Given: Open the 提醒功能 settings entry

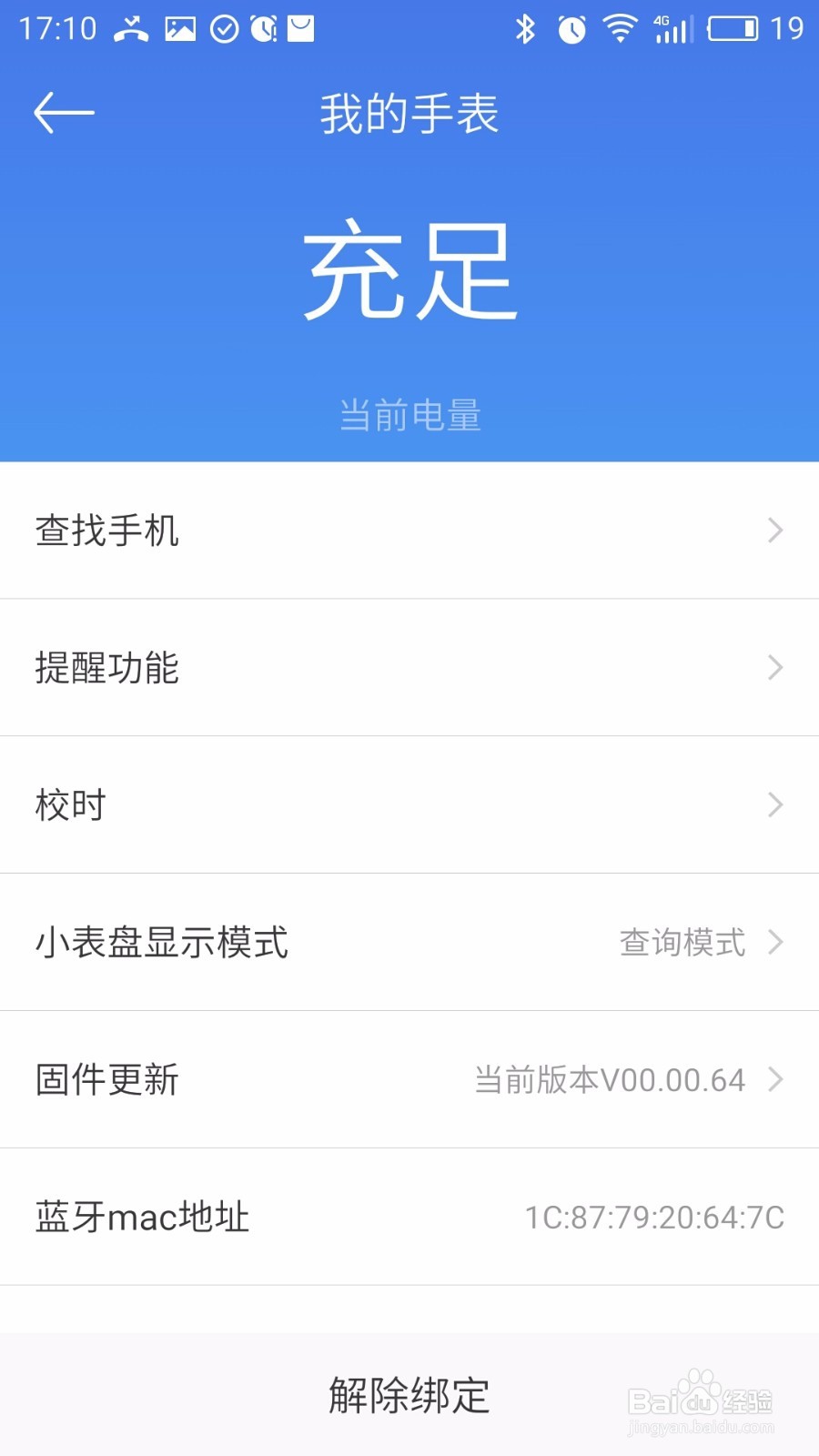Looking at the screenshot, I should click(409, 668).
